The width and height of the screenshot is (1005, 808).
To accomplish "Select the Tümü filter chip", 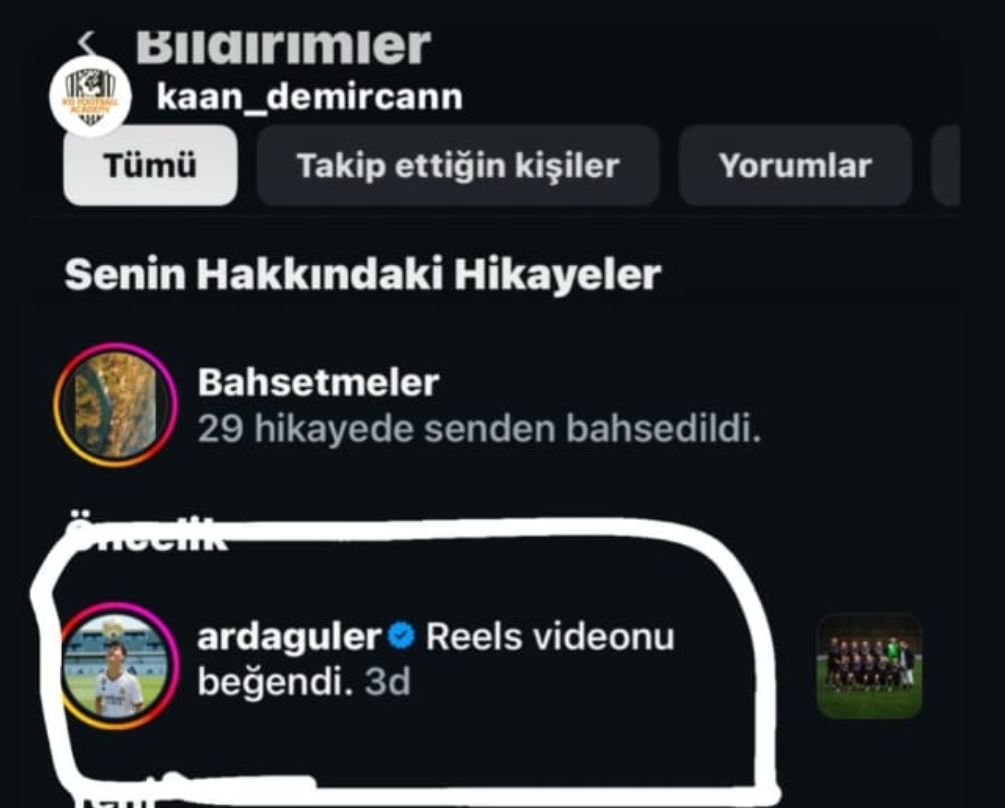I will coord(150,166).
